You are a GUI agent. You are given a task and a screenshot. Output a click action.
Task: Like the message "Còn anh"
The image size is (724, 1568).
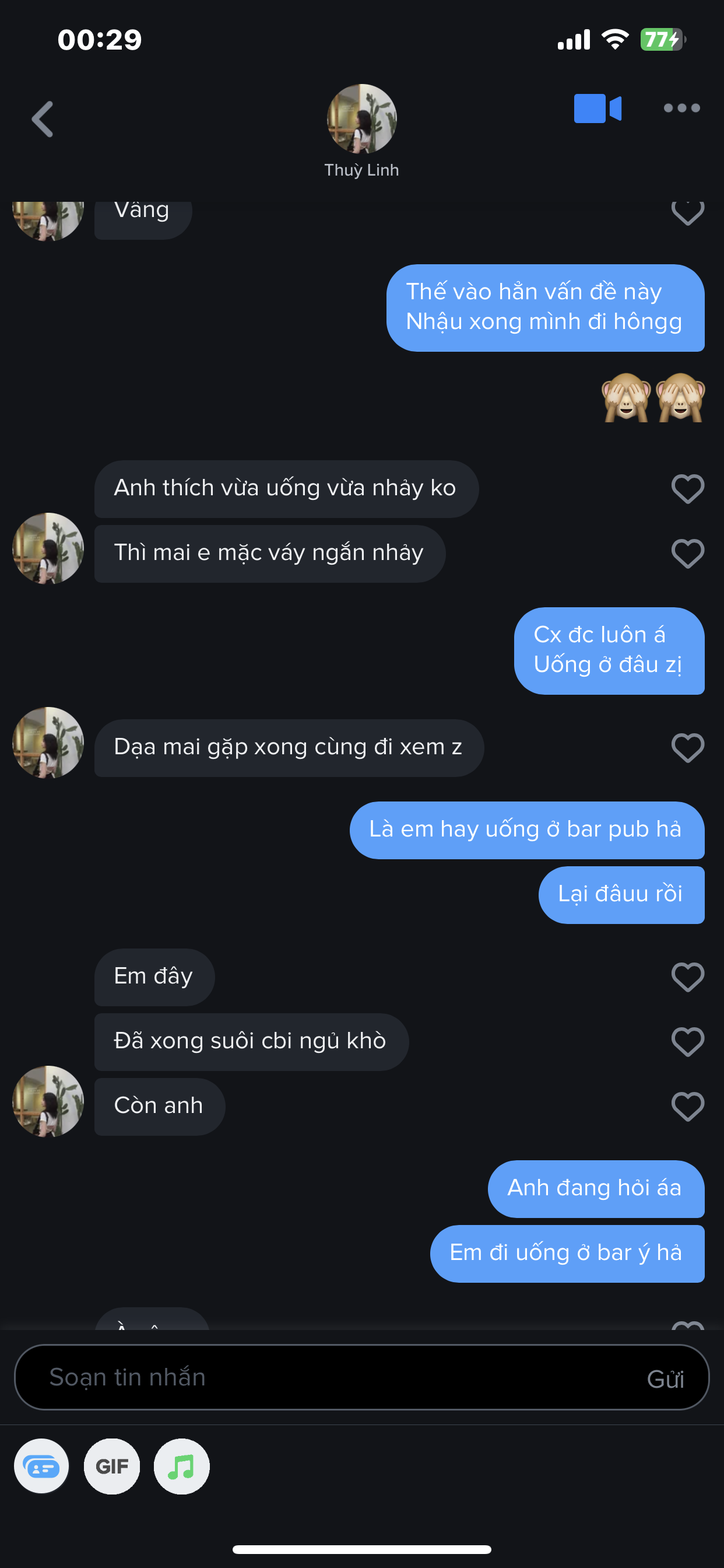click(687, 1106)
